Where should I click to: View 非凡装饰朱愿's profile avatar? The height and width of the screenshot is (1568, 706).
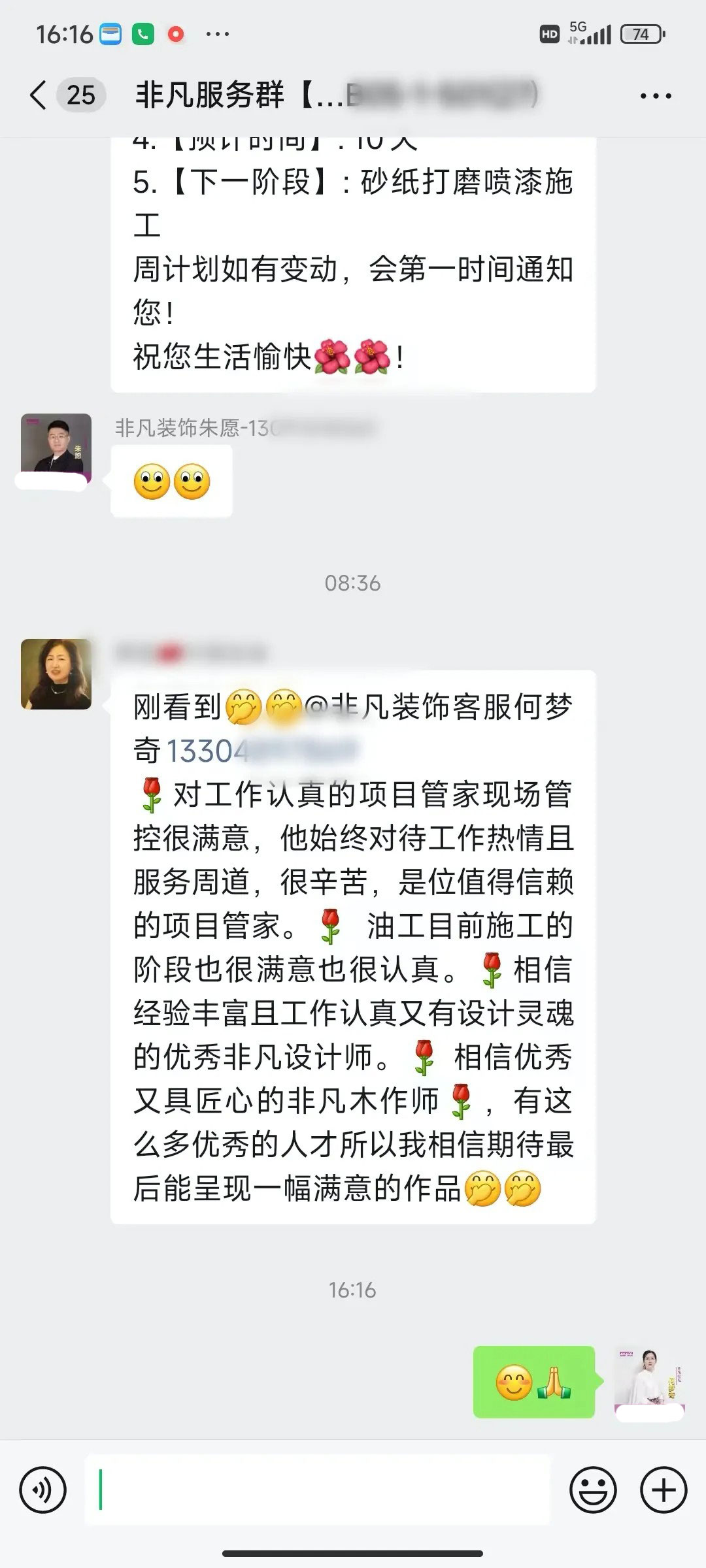tap(56, 444)
